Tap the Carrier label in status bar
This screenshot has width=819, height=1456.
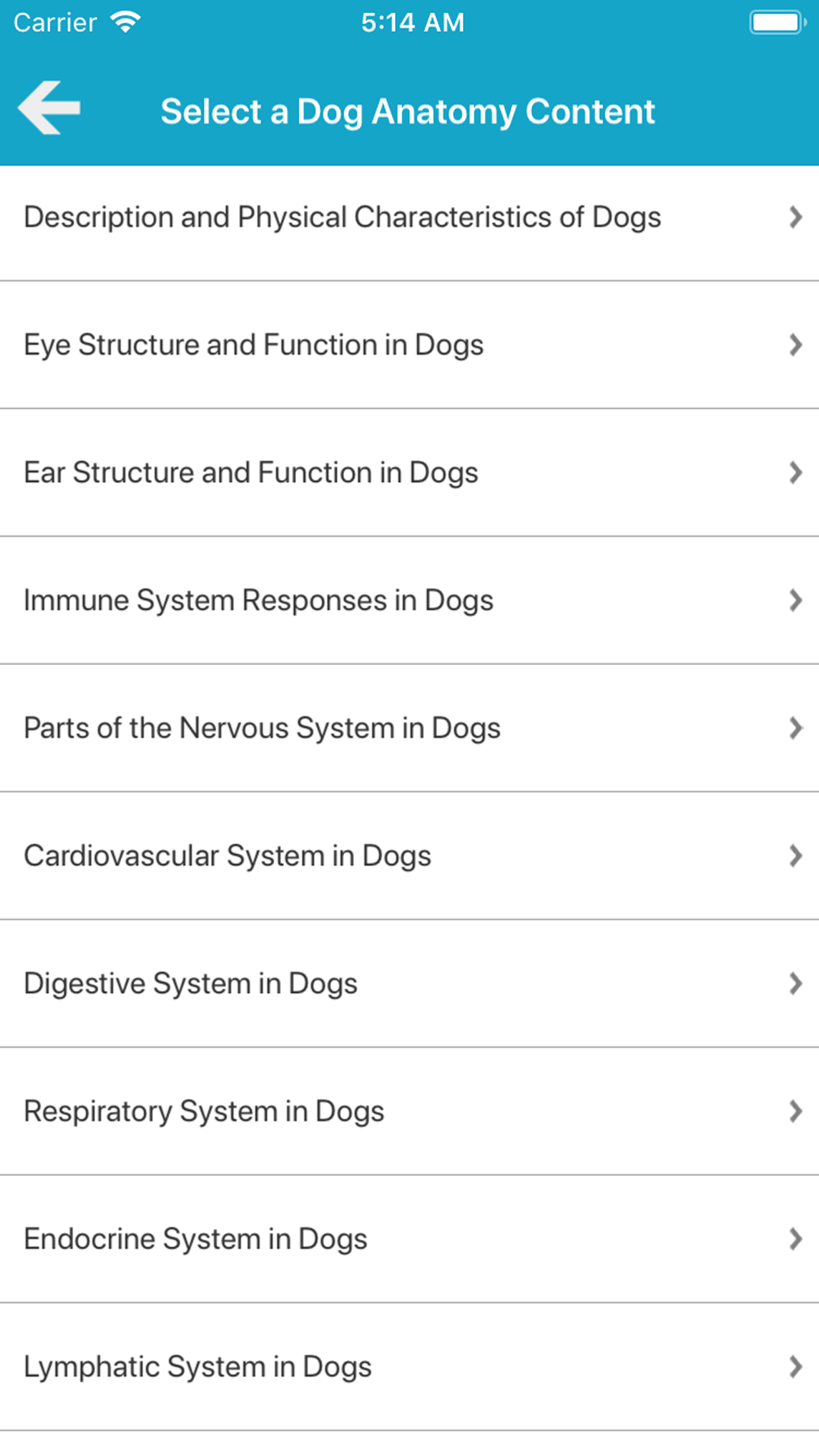(x=54, y=21)
